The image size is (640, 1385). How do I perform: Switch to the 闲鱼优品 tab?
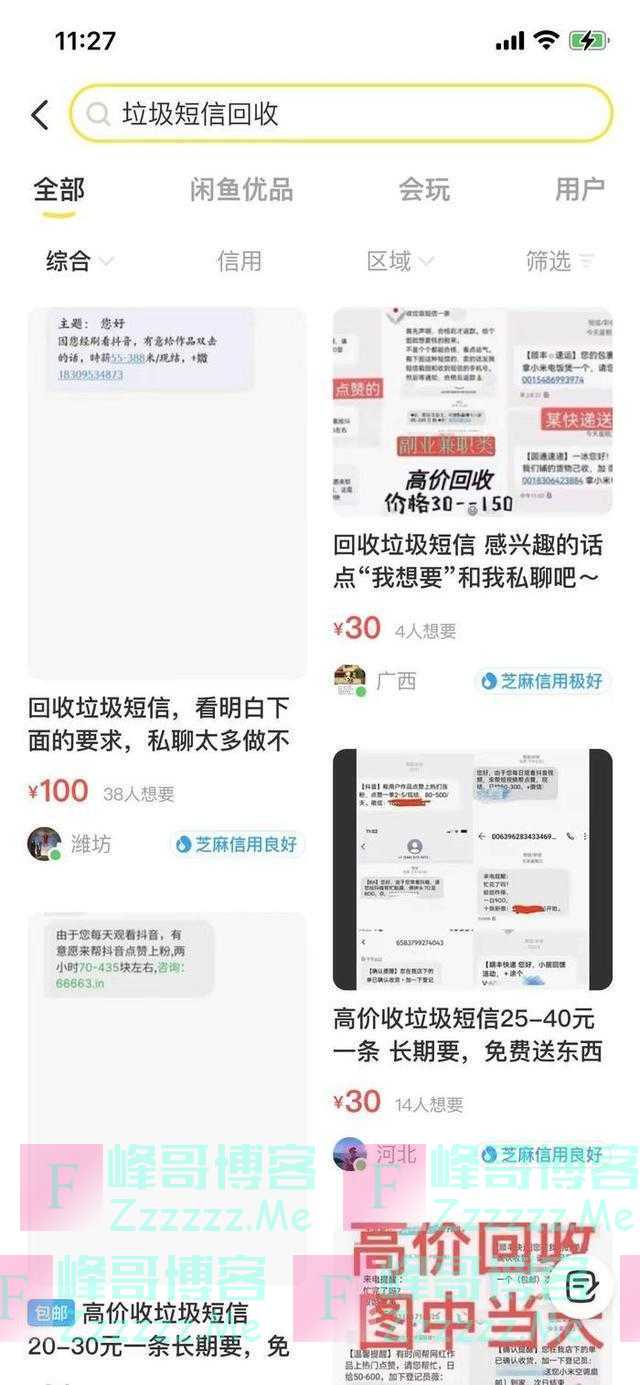click(x=241, y=189)
